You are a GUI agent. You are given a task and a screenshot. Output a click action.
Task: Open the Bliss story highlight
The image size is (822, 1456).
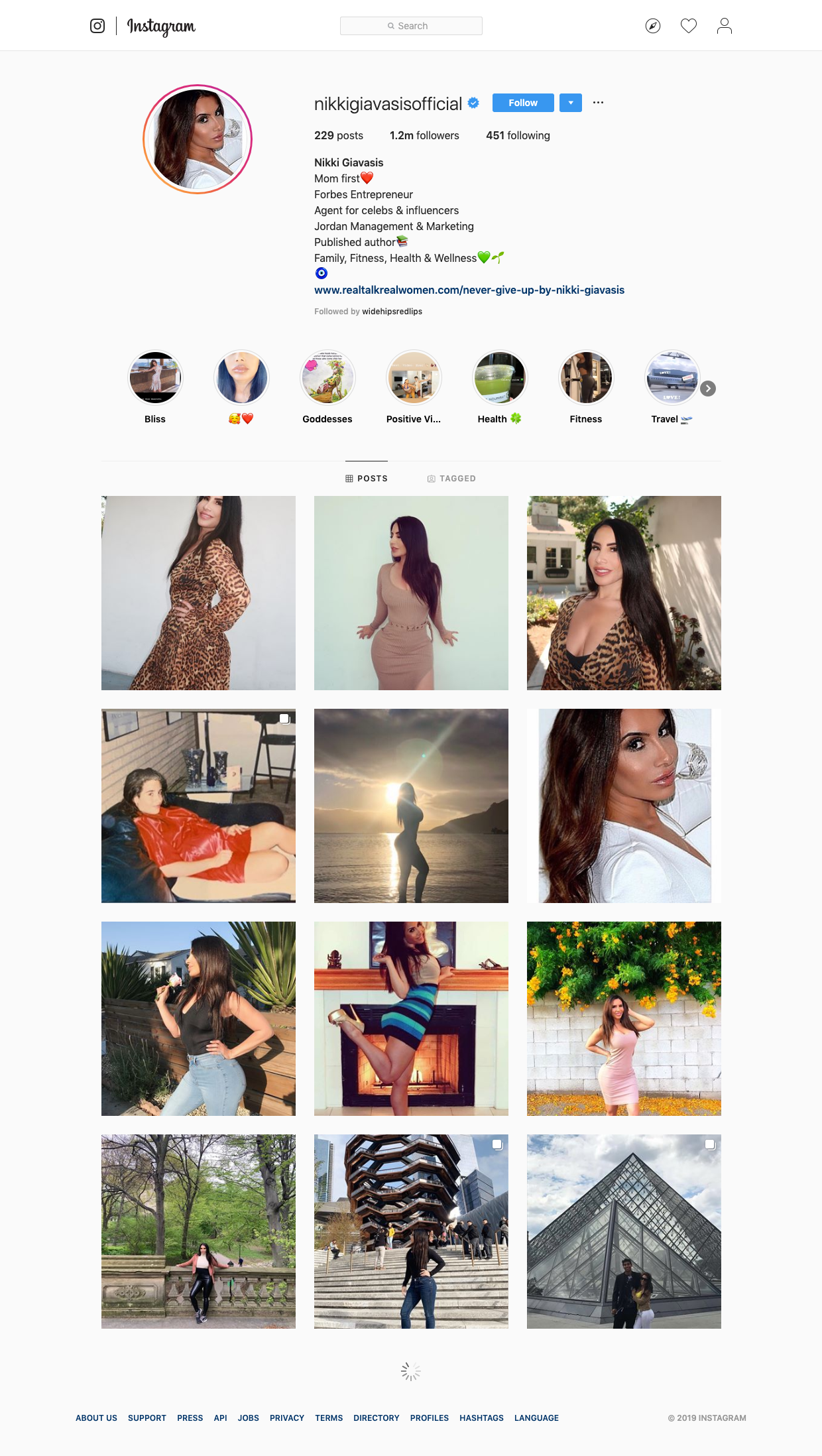tap(155, 378)
